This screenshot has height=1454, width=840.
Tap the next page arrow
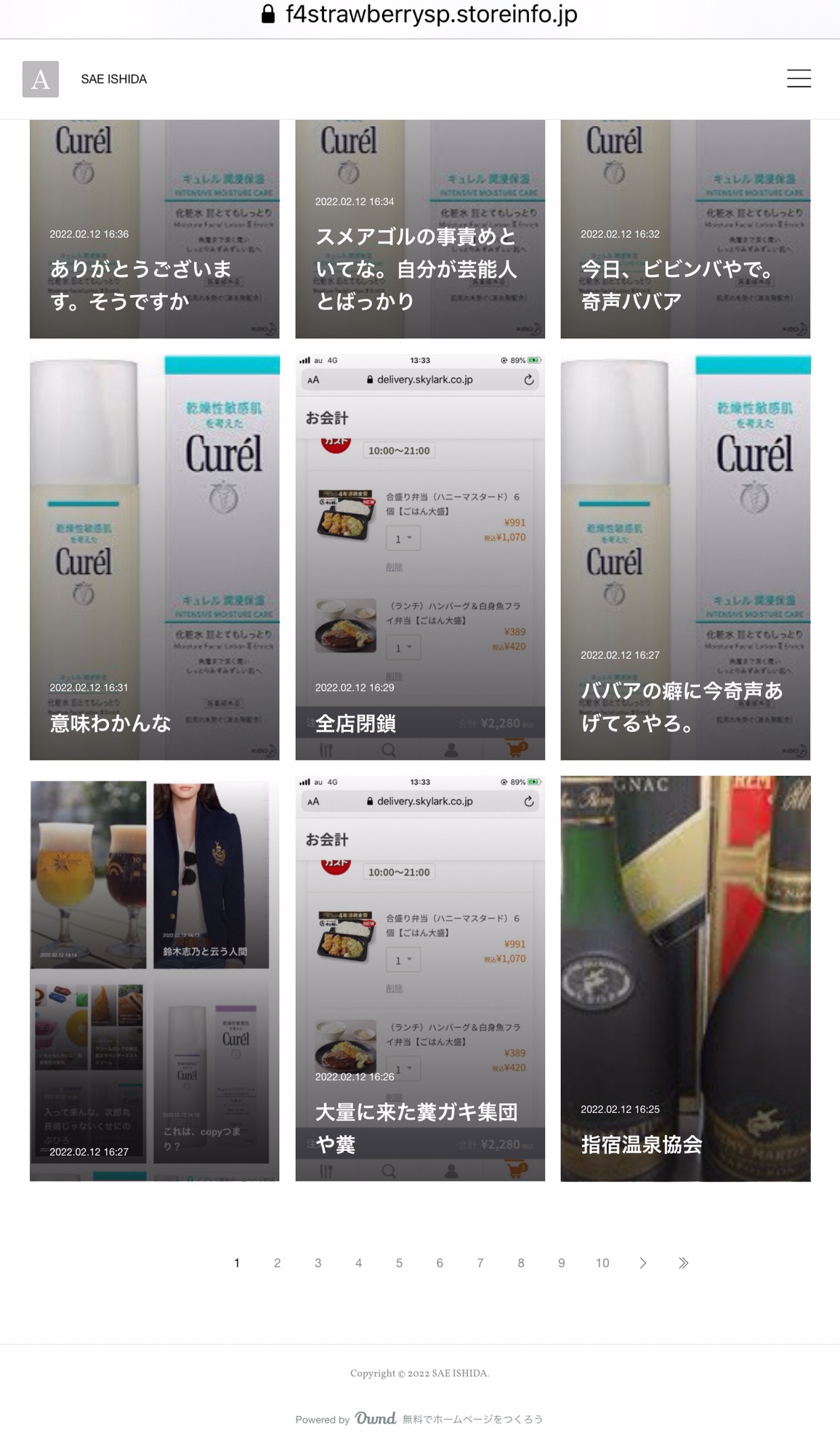643,1263
